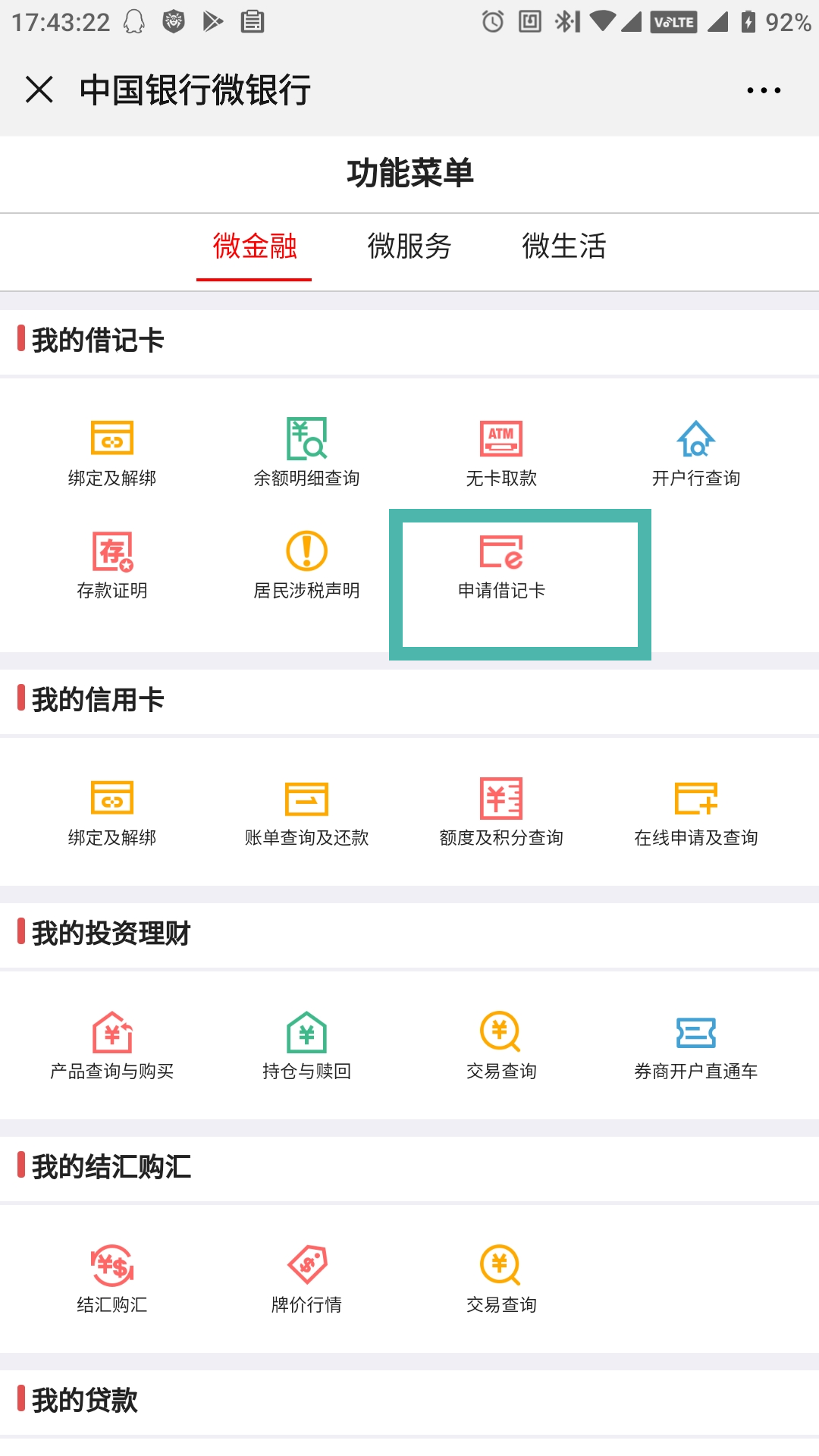
Task: Open 券商开户直通车
Action: 696,1046
